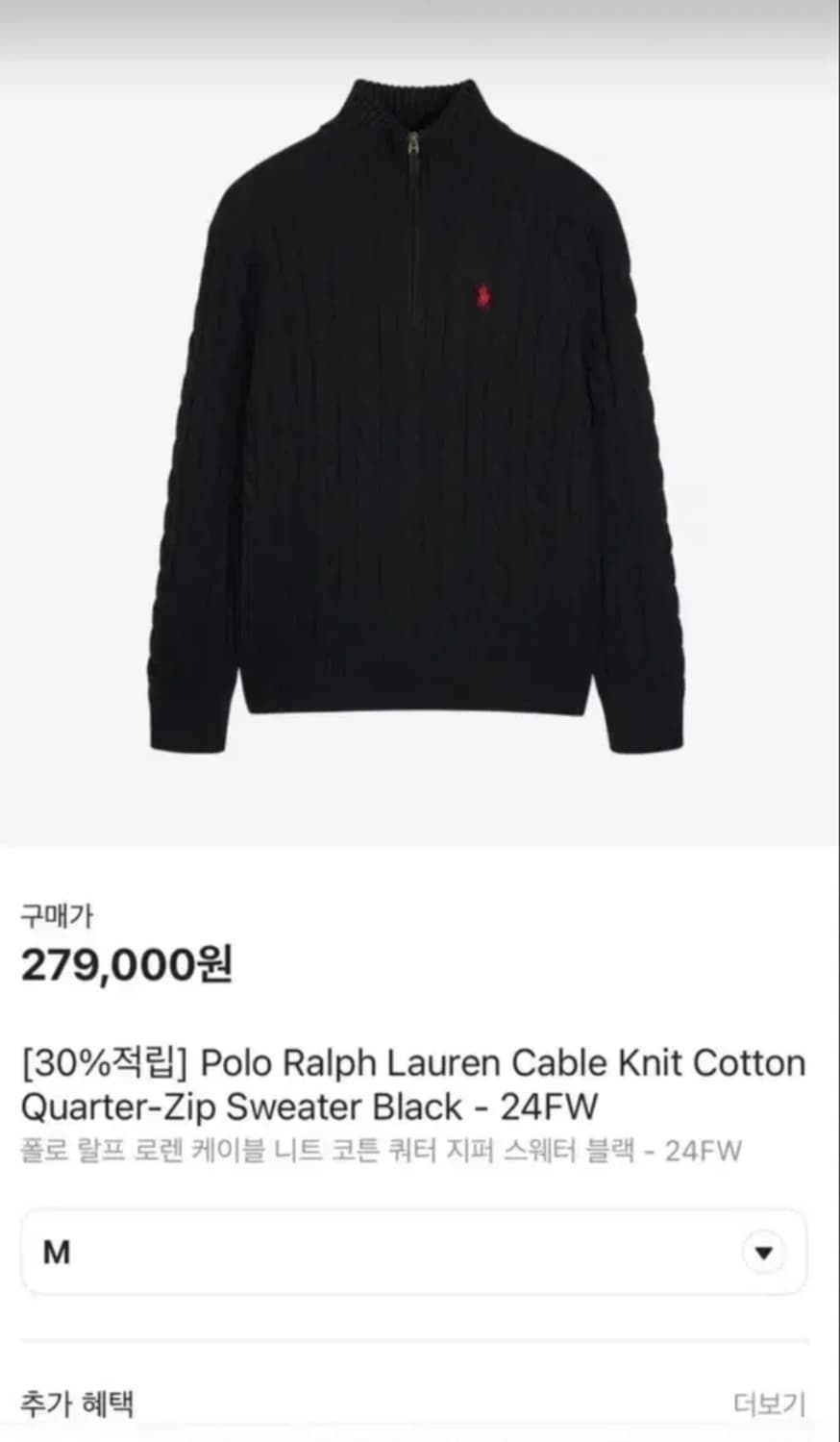
Task: Select the M size label text
Action: click(58, 1252)
